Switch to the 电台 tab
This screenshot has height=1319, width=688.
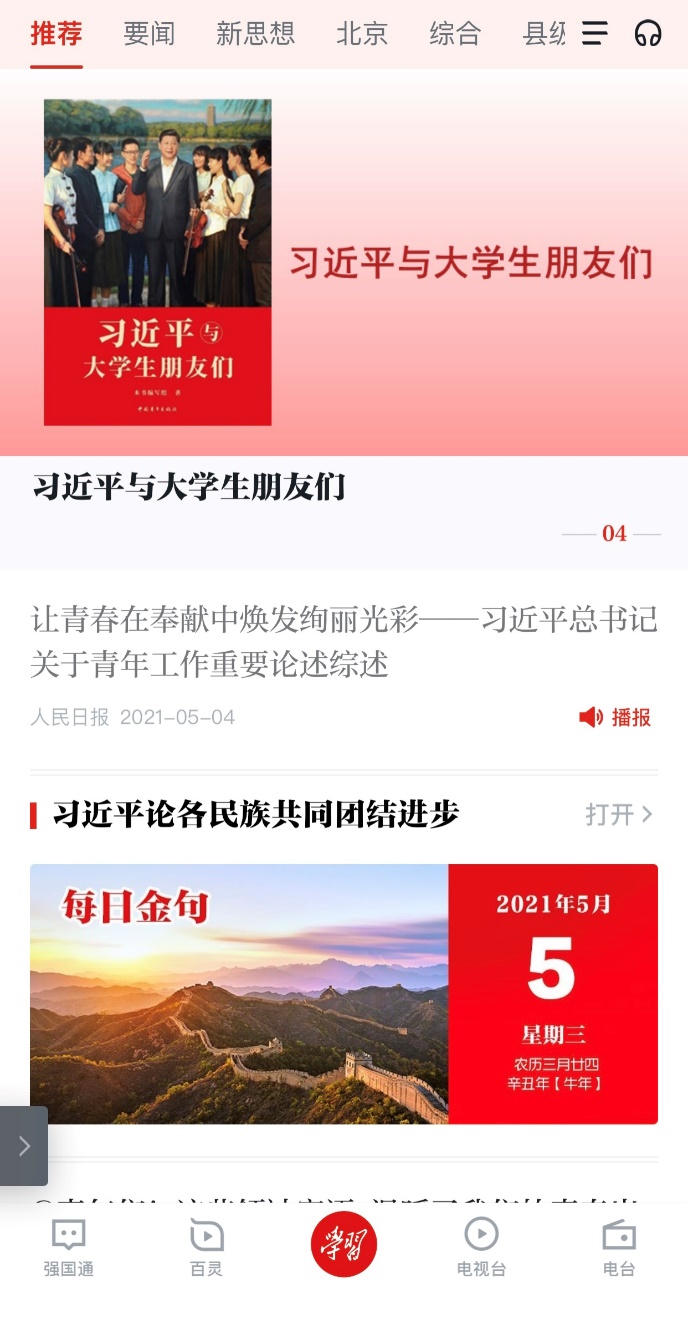point(619,1247)
